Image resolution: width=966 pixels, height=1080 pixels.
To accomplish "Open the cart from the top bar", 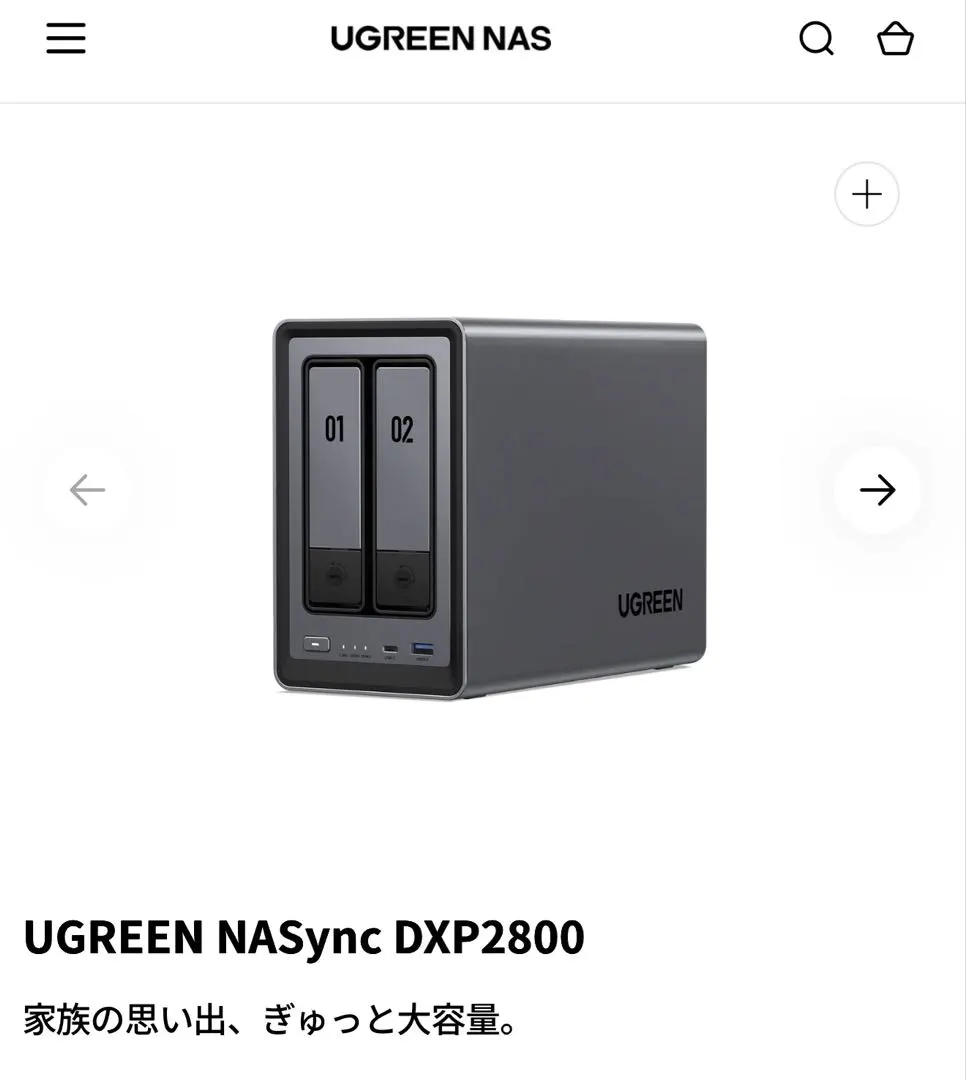I will tap(896, 38).
